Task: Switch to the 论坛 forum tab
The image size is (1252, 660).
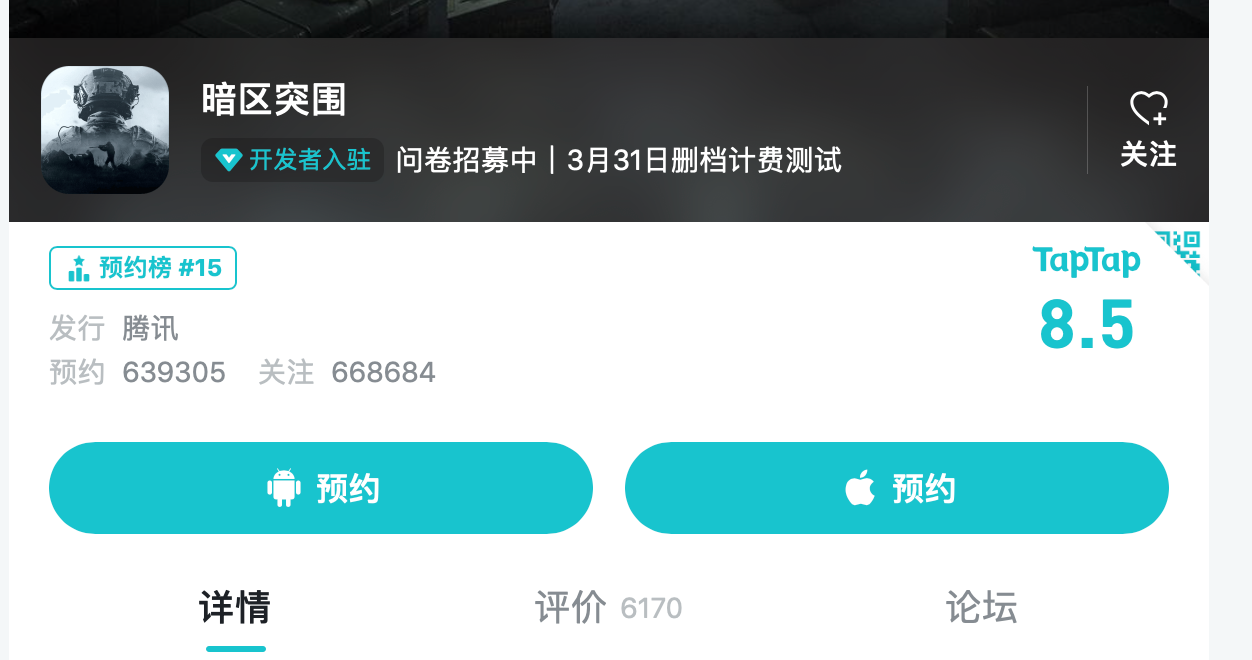Action: click(x=981, y=607)
